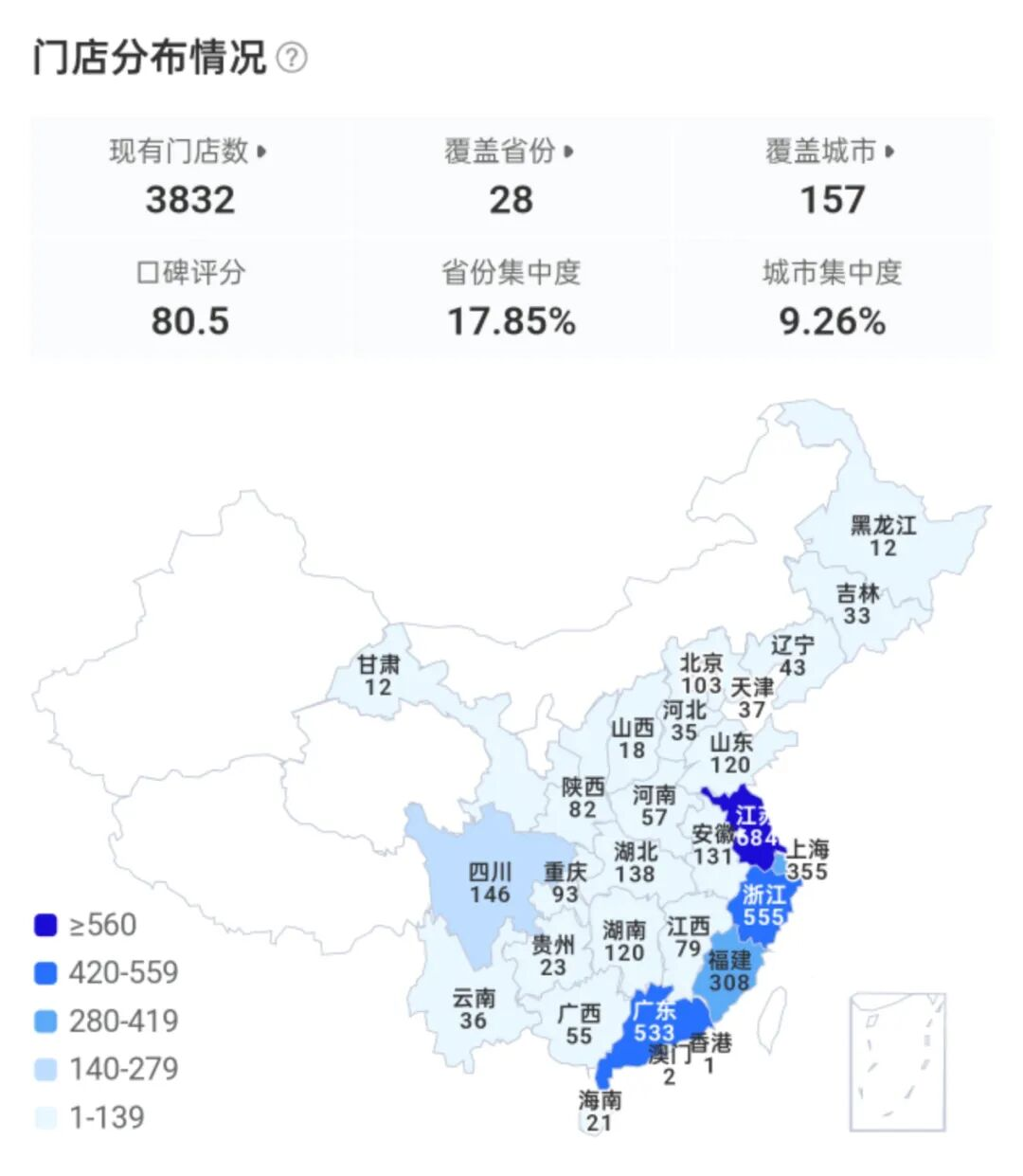
Task: View the 覆盖城市 list
Action: [x=831, y=152]
